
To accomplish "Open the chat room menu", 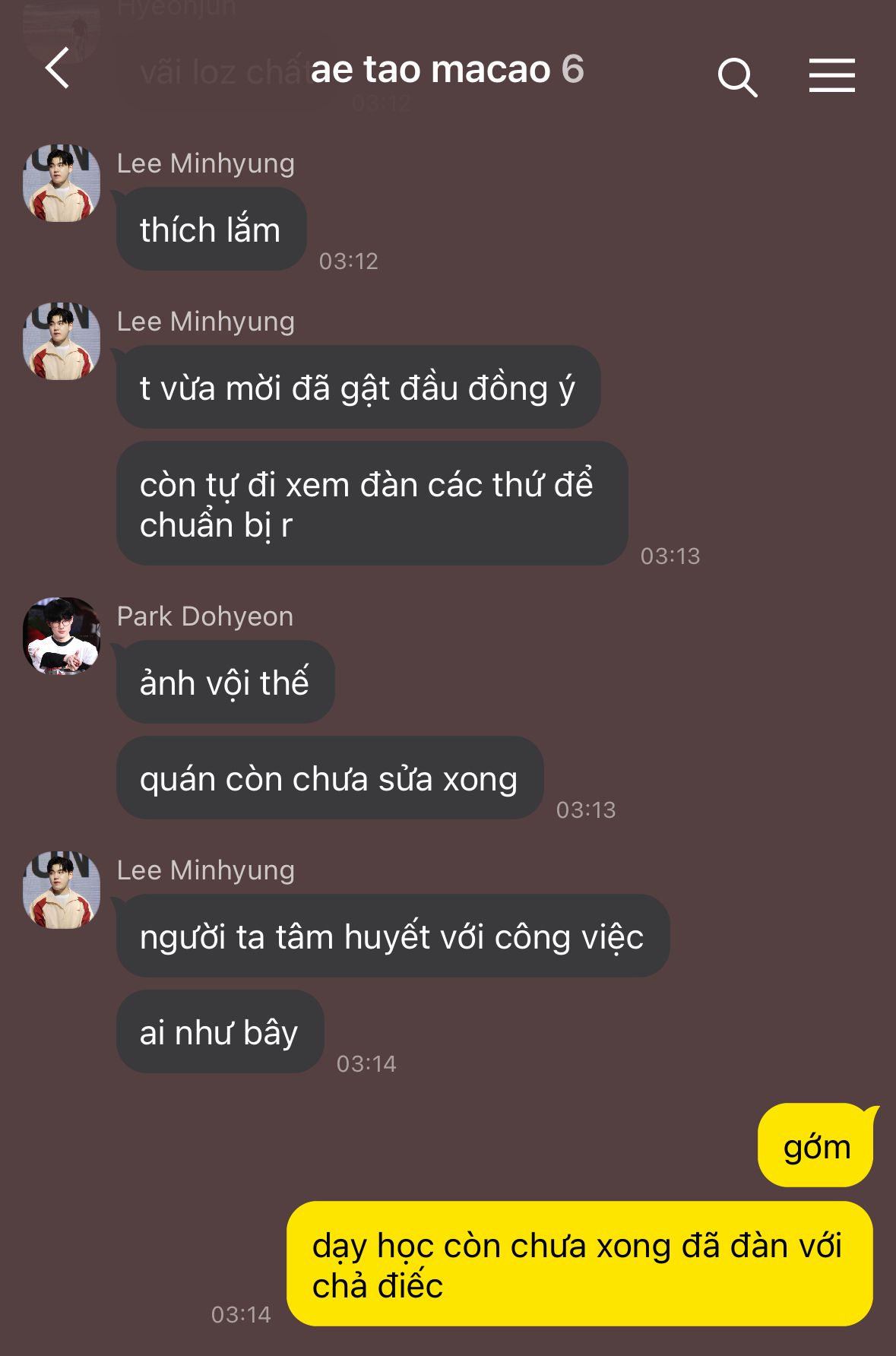I will 831,75.
